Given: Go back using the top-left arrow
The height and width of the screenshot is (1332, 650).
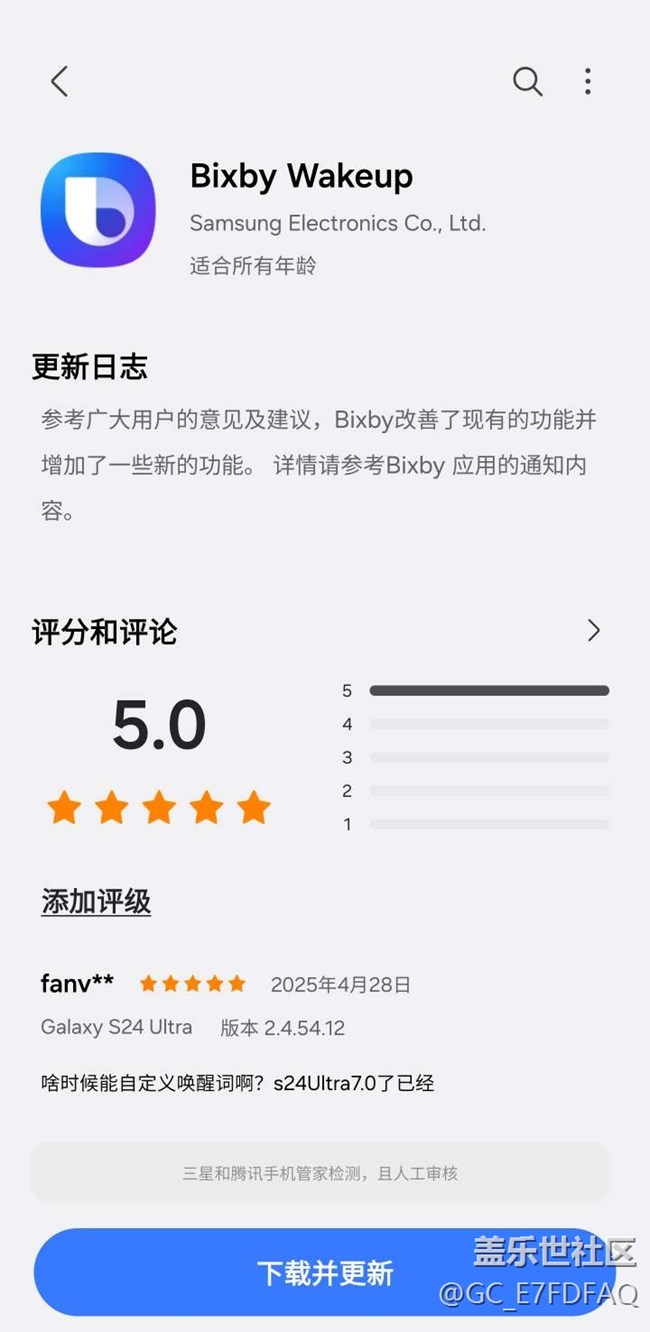Looking at the screenshot, I should 60,82.
